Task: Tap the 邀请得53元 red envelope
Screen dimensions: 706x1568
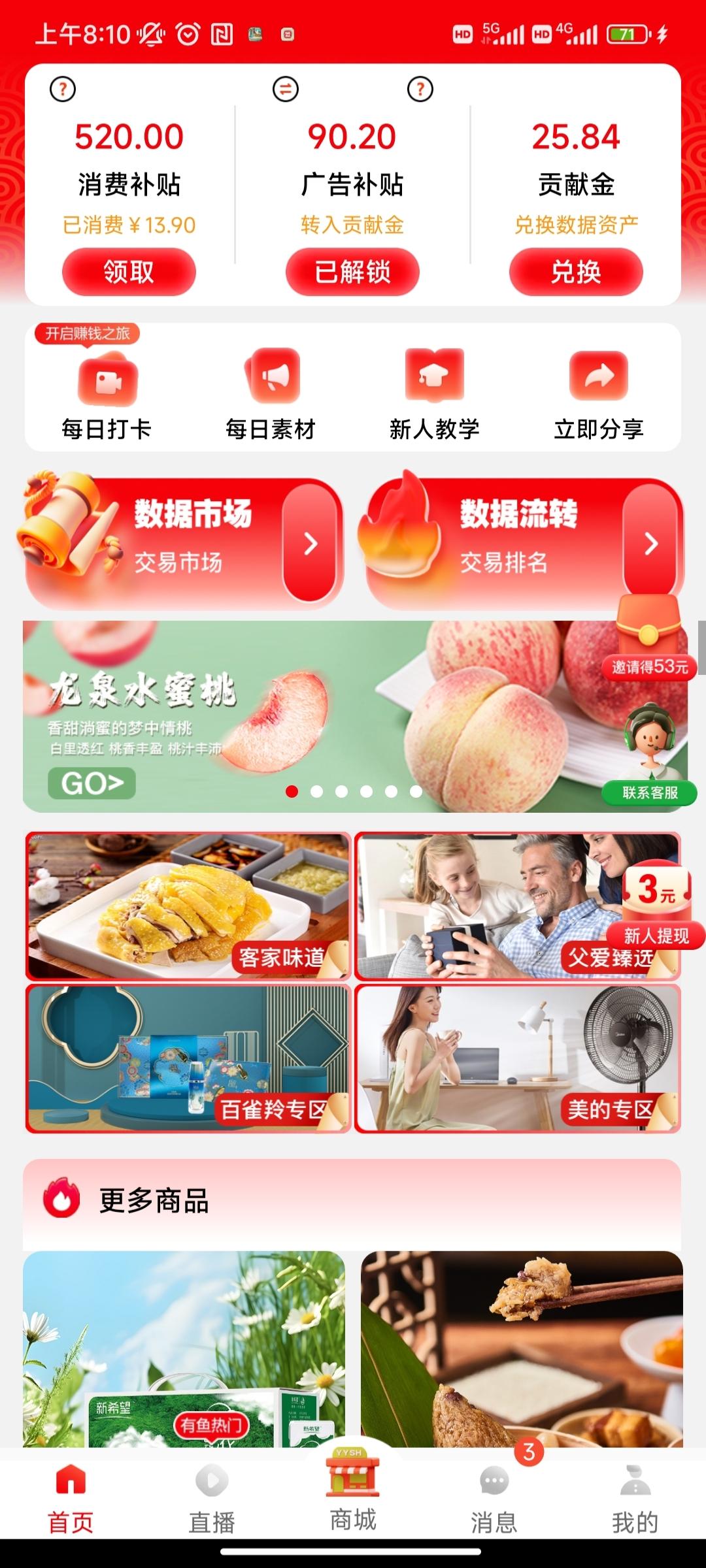Action: pos(649,640)
